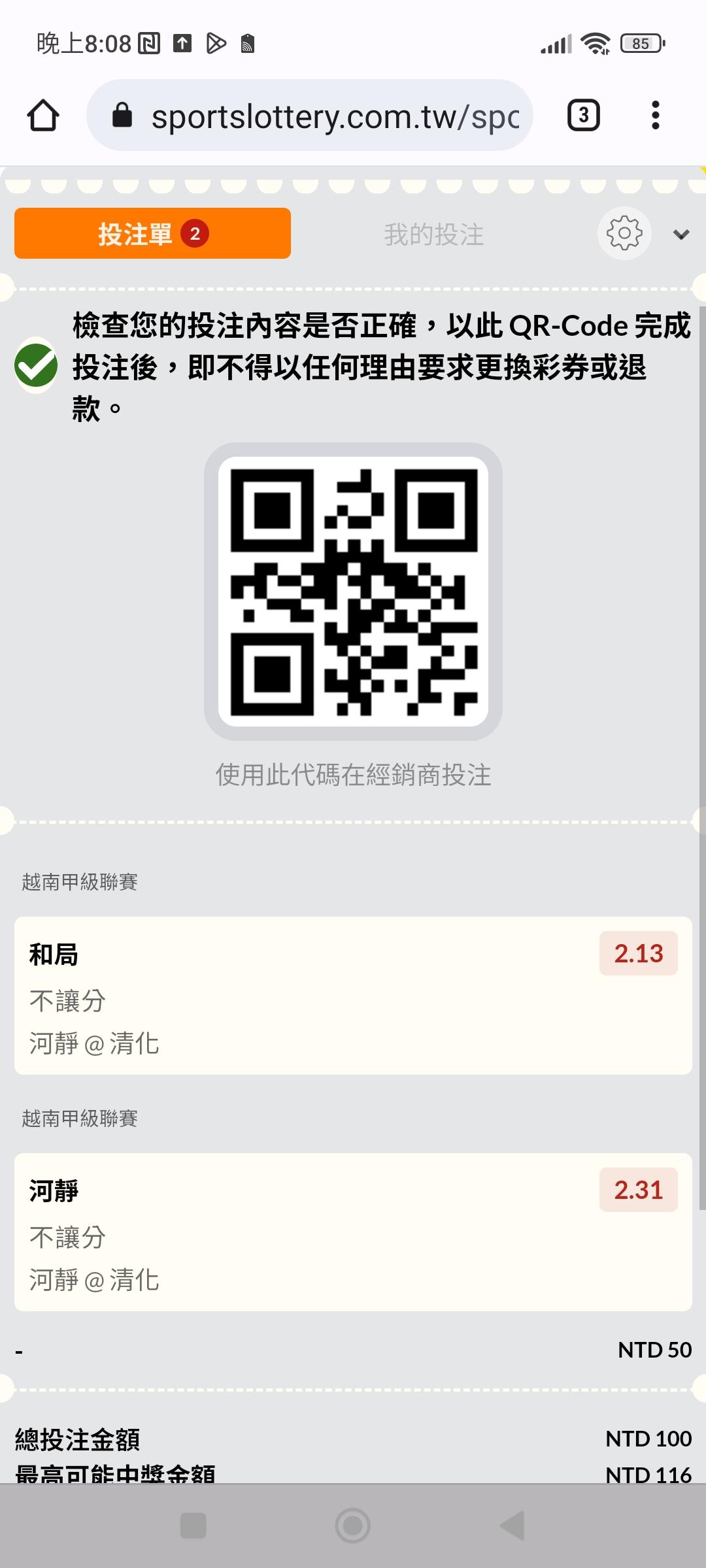
Task: Open the bet slip settings gear
Action: 624,233
